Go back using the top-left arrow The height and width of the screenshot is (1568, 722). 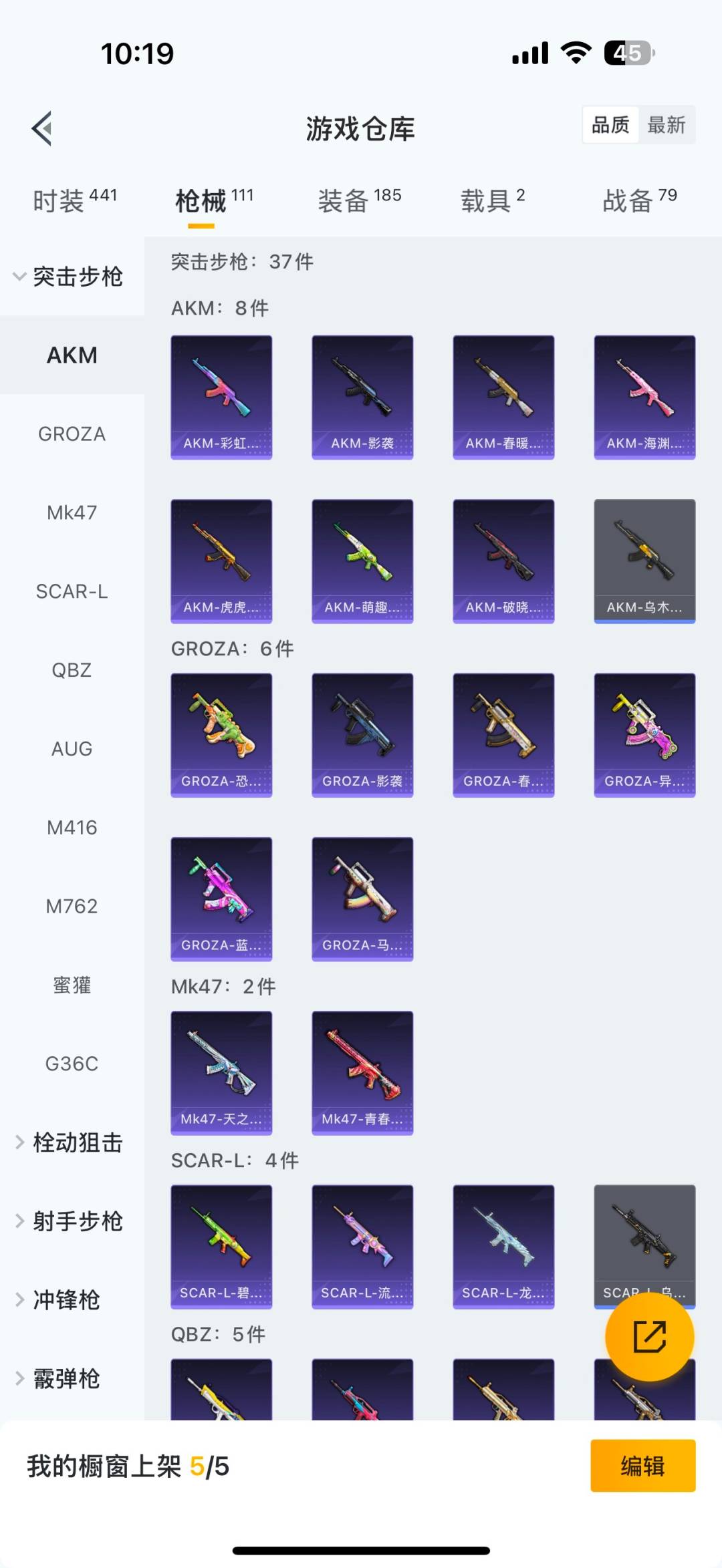42,128
